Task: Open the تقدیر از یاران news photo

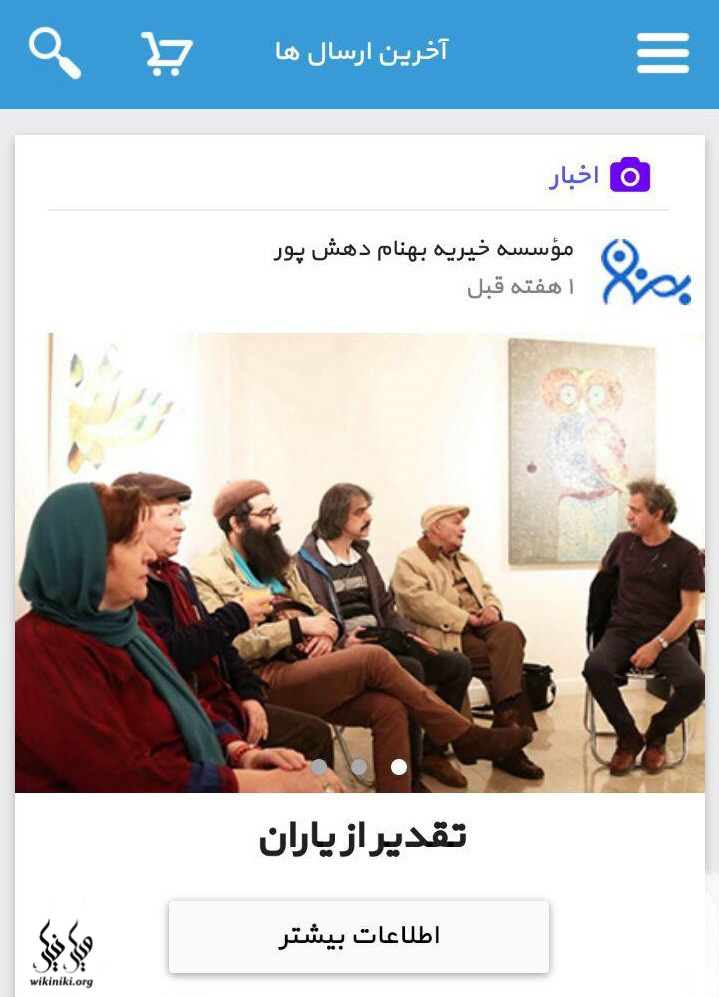Action: pyautogui.click(x=360, y=560)
